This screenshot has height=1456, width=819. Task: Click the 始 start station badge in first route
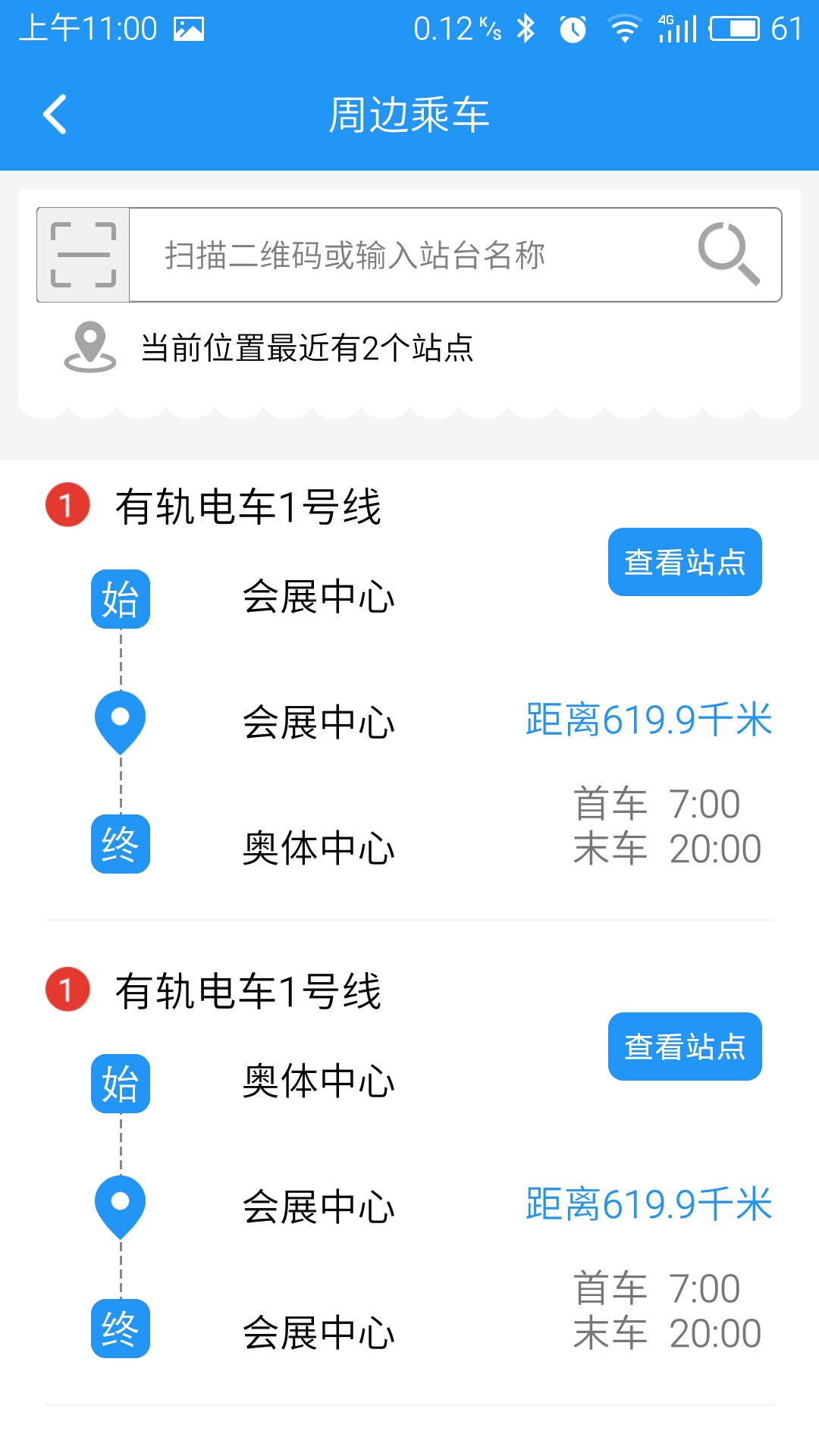[x=120, y=599]
